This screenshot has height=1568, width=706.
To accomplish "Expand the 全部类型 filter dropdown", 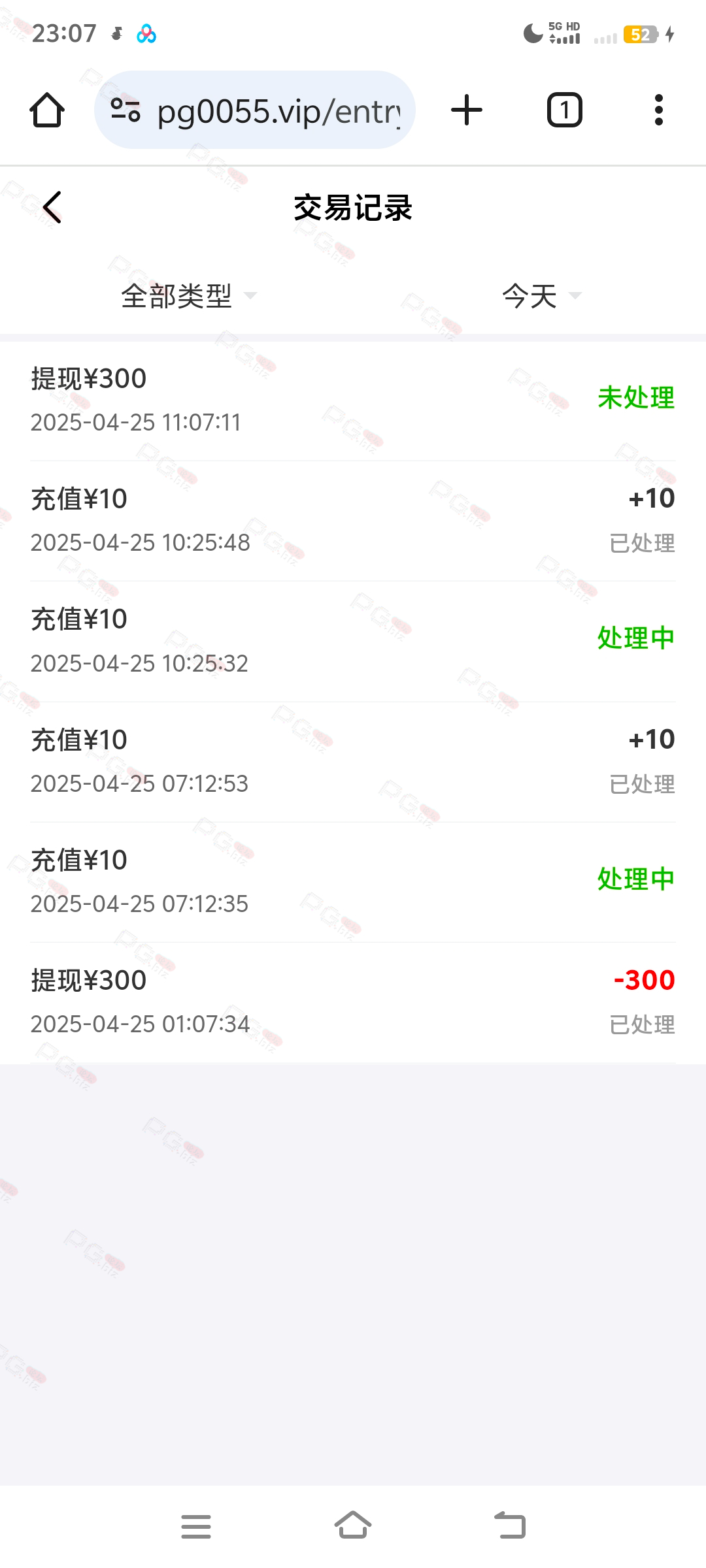I will [x=189, y=296].
